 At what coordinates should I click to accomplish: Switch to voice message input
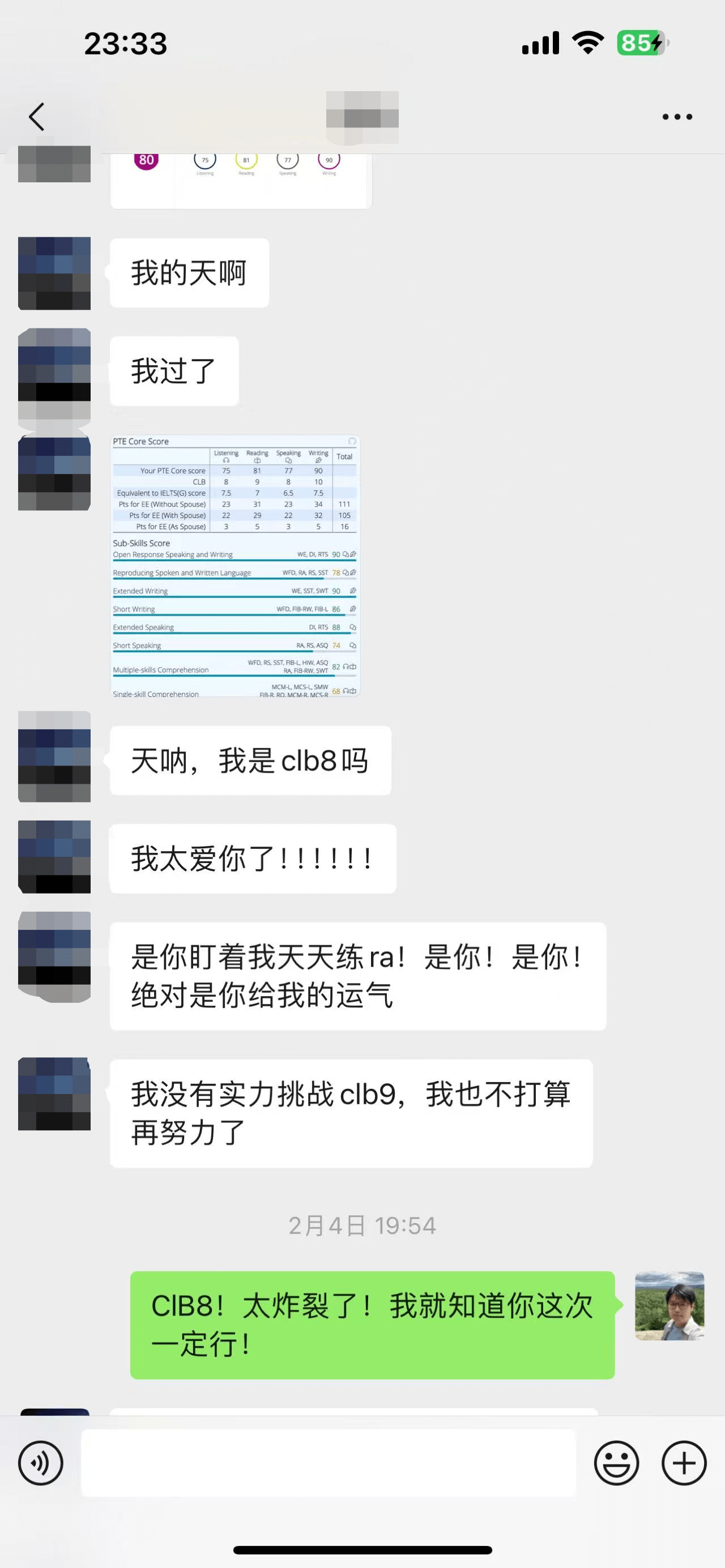[x=41, y=1463]
